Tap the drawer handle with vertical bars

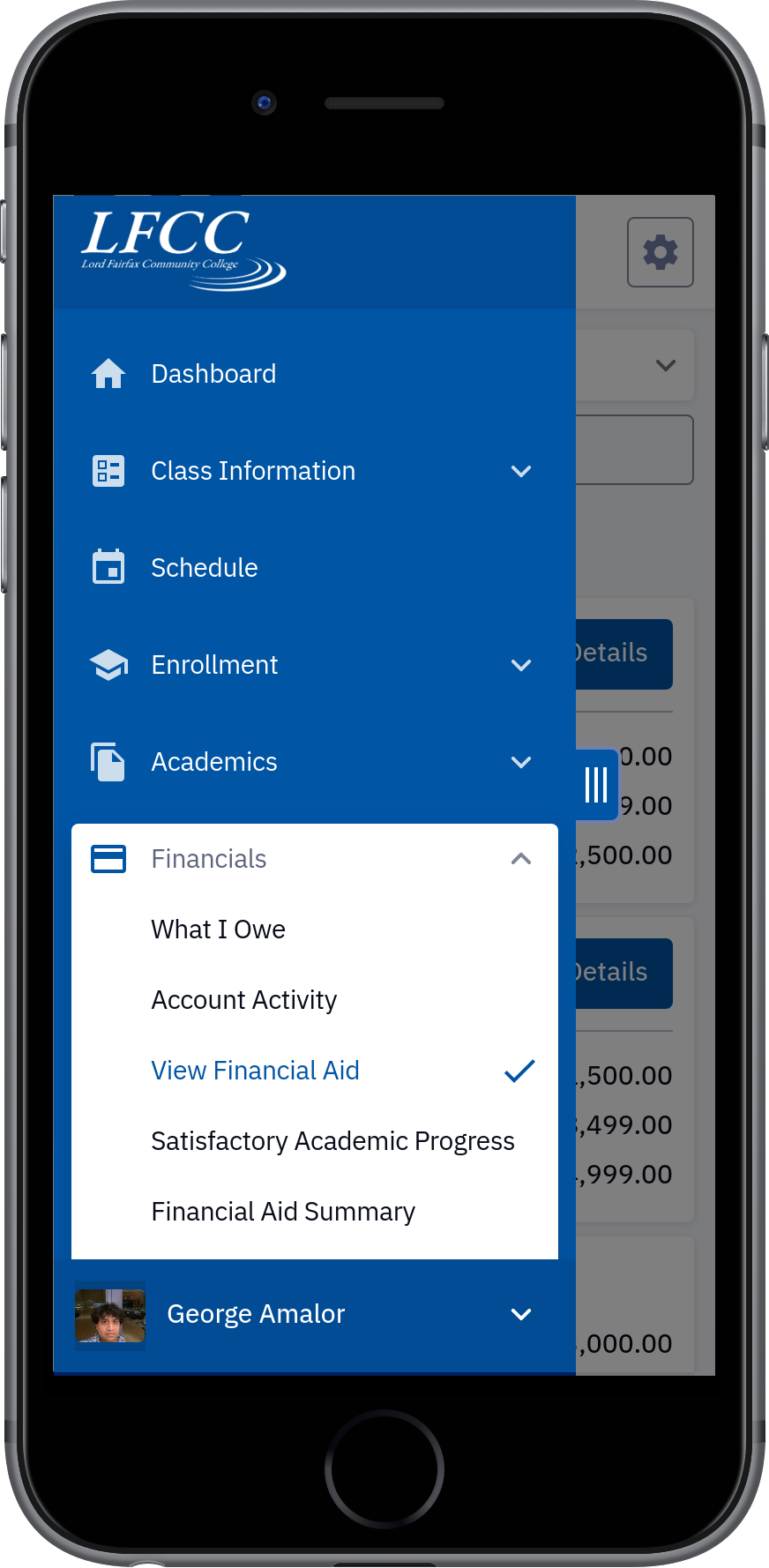tap(597, 785)
